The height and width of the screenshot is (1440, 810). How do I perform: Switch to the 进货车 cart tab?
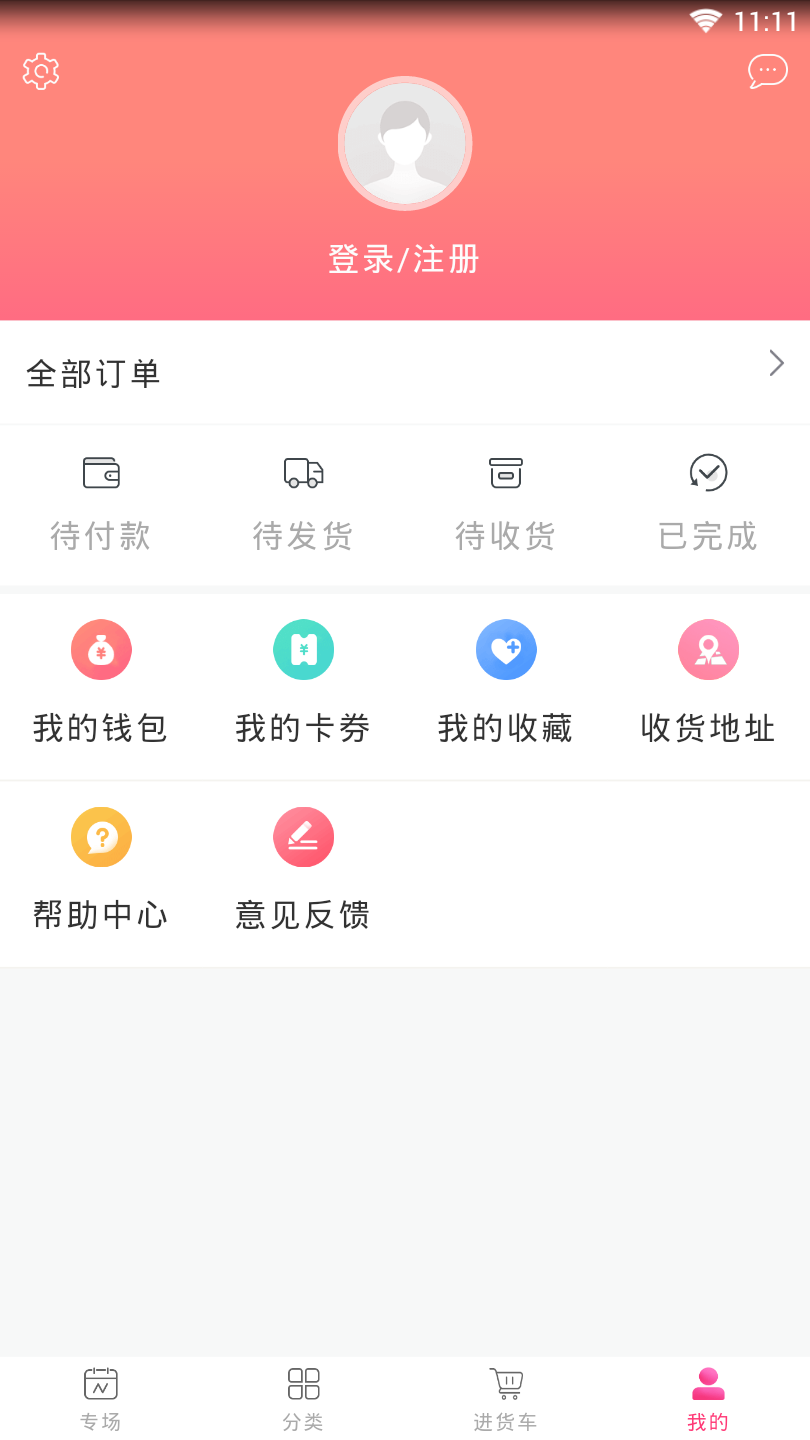pos(506,1399)
